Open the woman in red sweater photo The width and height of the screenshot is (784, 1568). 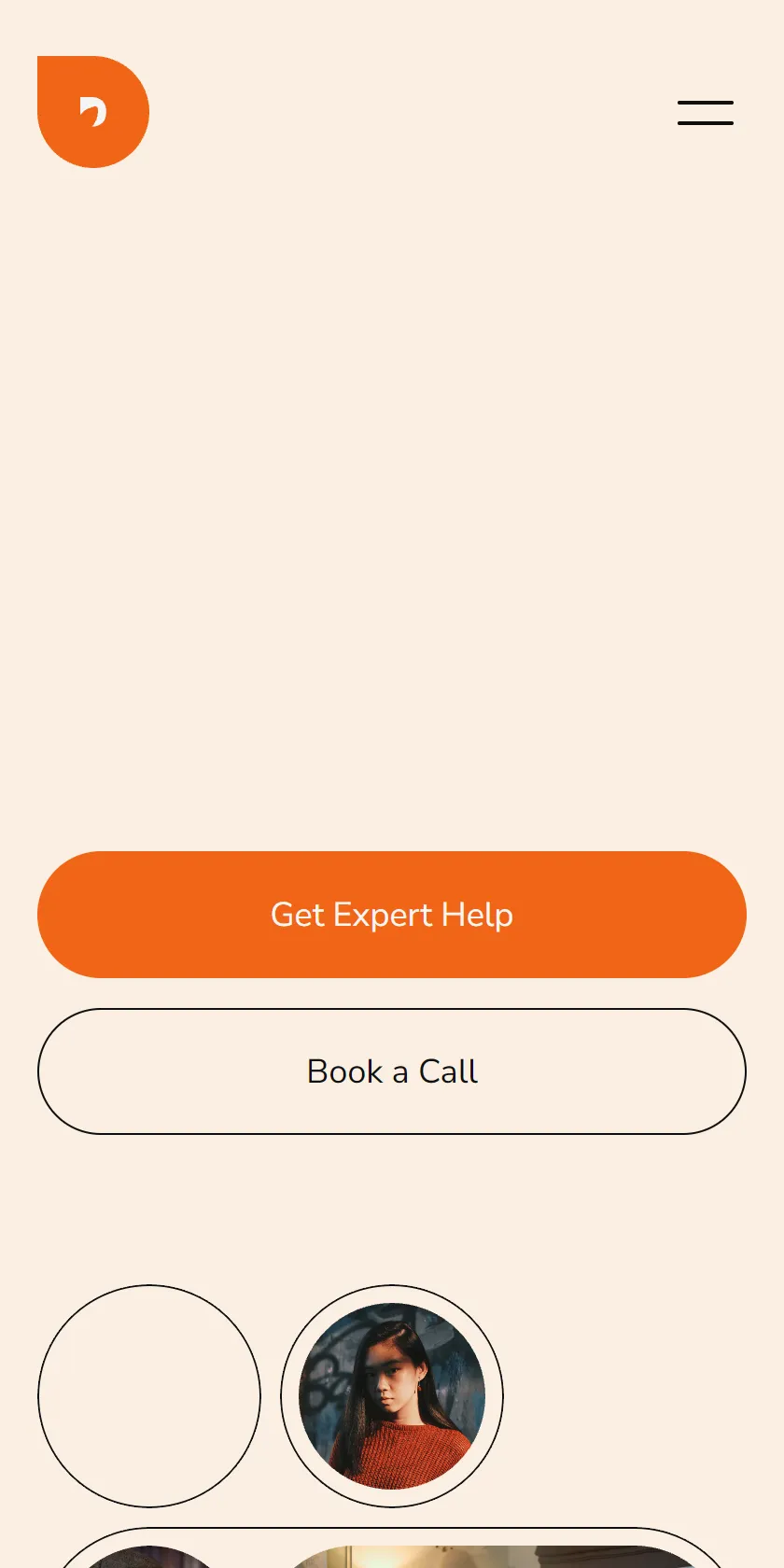392,1396
